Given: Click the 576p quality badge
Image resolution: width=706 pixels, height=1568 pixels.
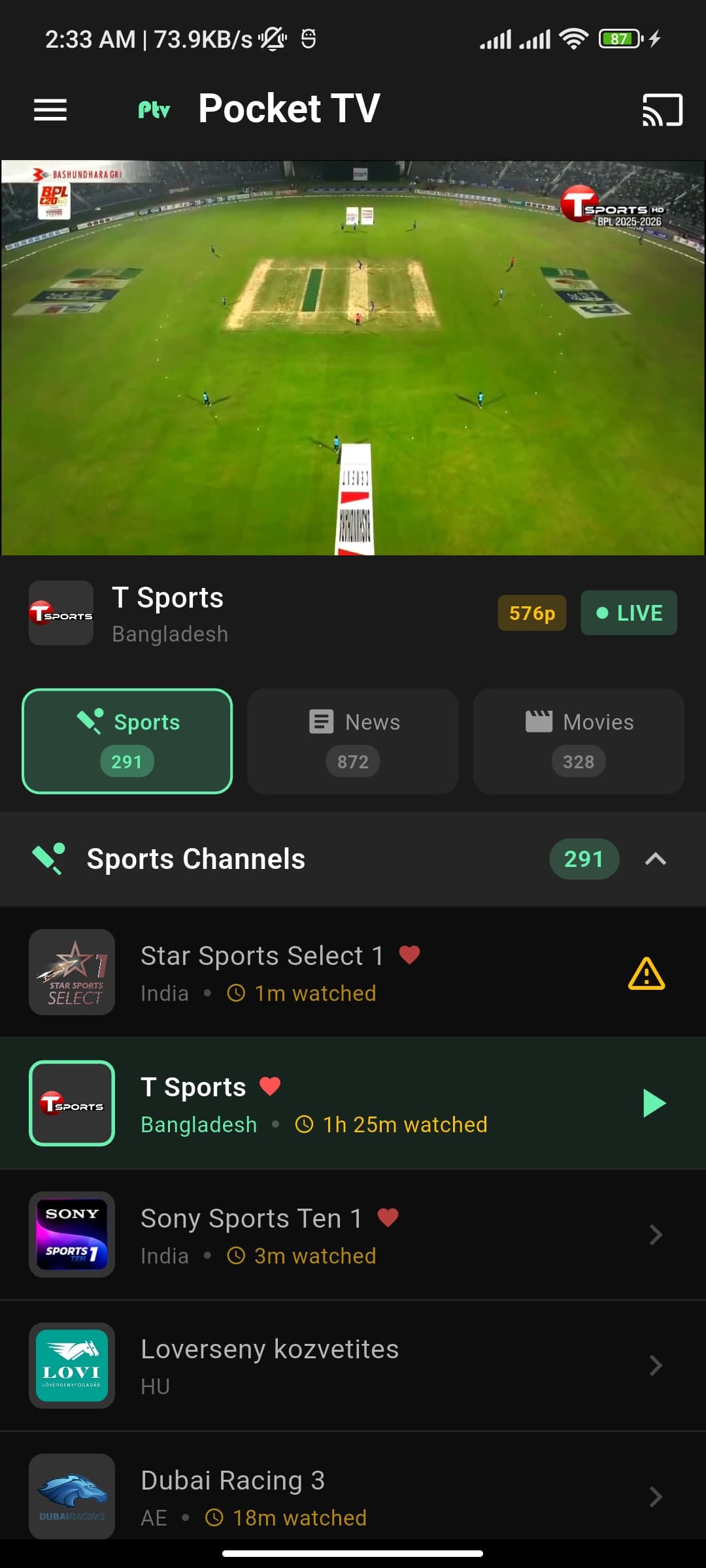Looking at the screenshot, I should point(531,613).
